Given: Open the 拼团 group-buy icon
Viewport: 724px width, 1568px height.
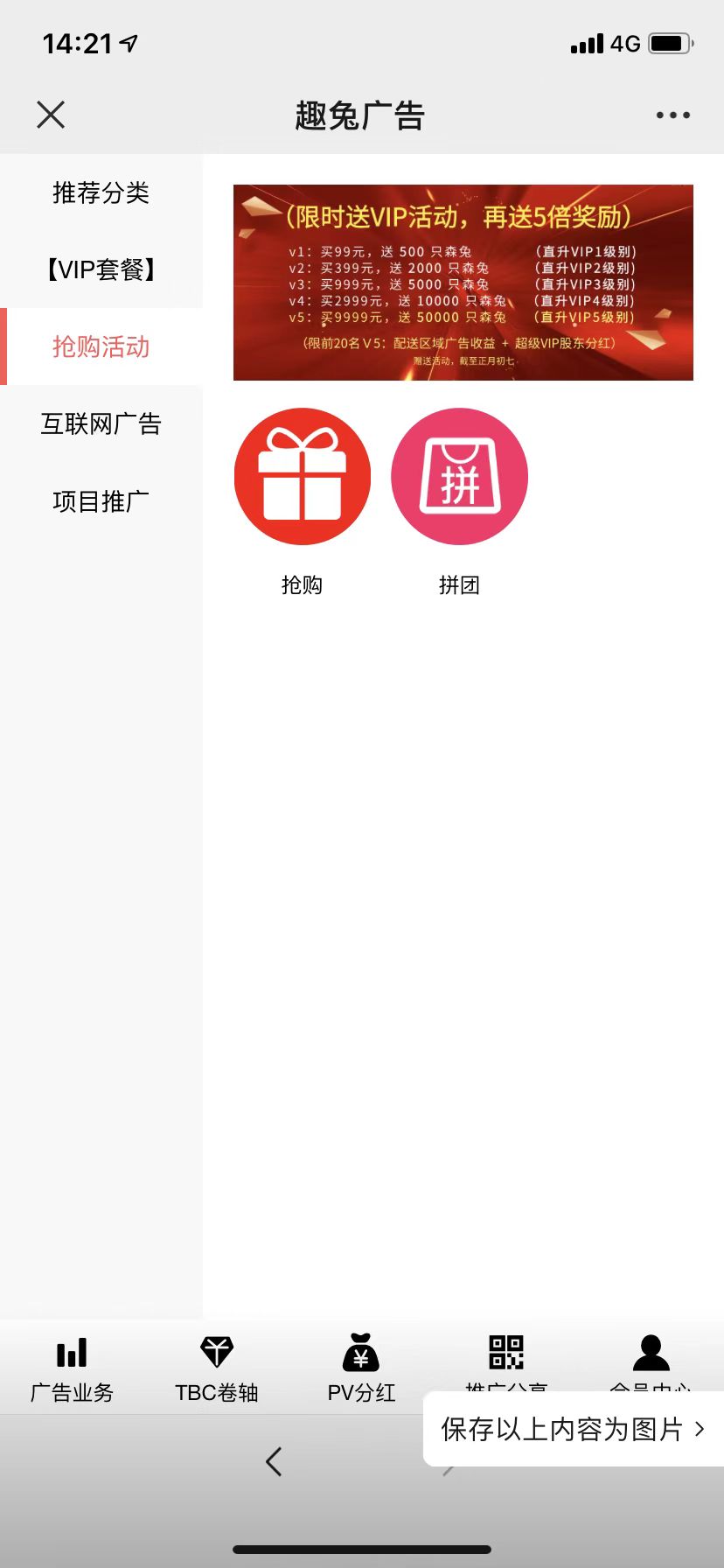Looking at the screenshot, I should point(459,477).
